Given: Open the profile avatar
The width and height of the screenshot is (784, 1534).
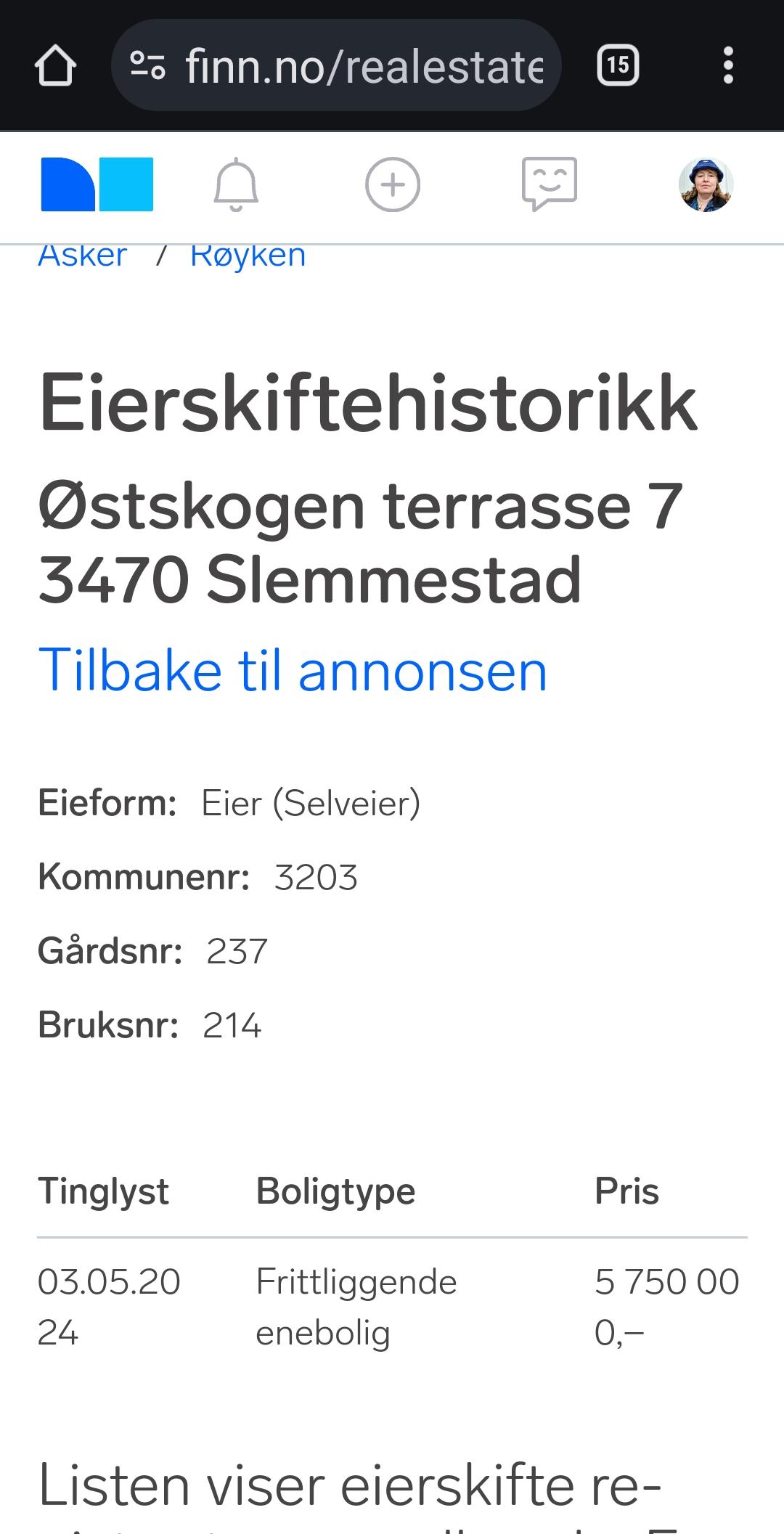Looking at the screenshot, I should (x=706, y=184).
